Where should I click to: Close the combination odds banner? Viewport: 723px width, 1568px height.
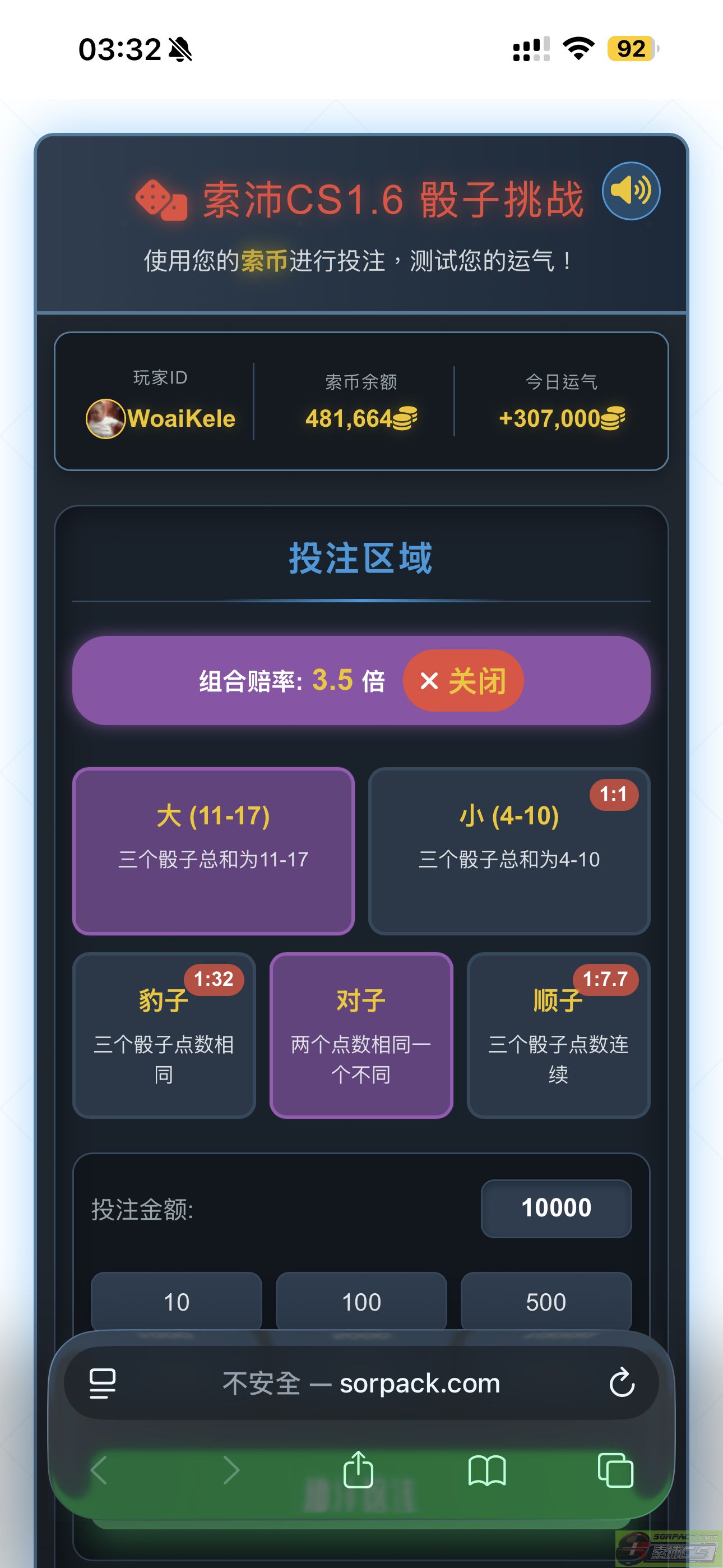point(463,680)
